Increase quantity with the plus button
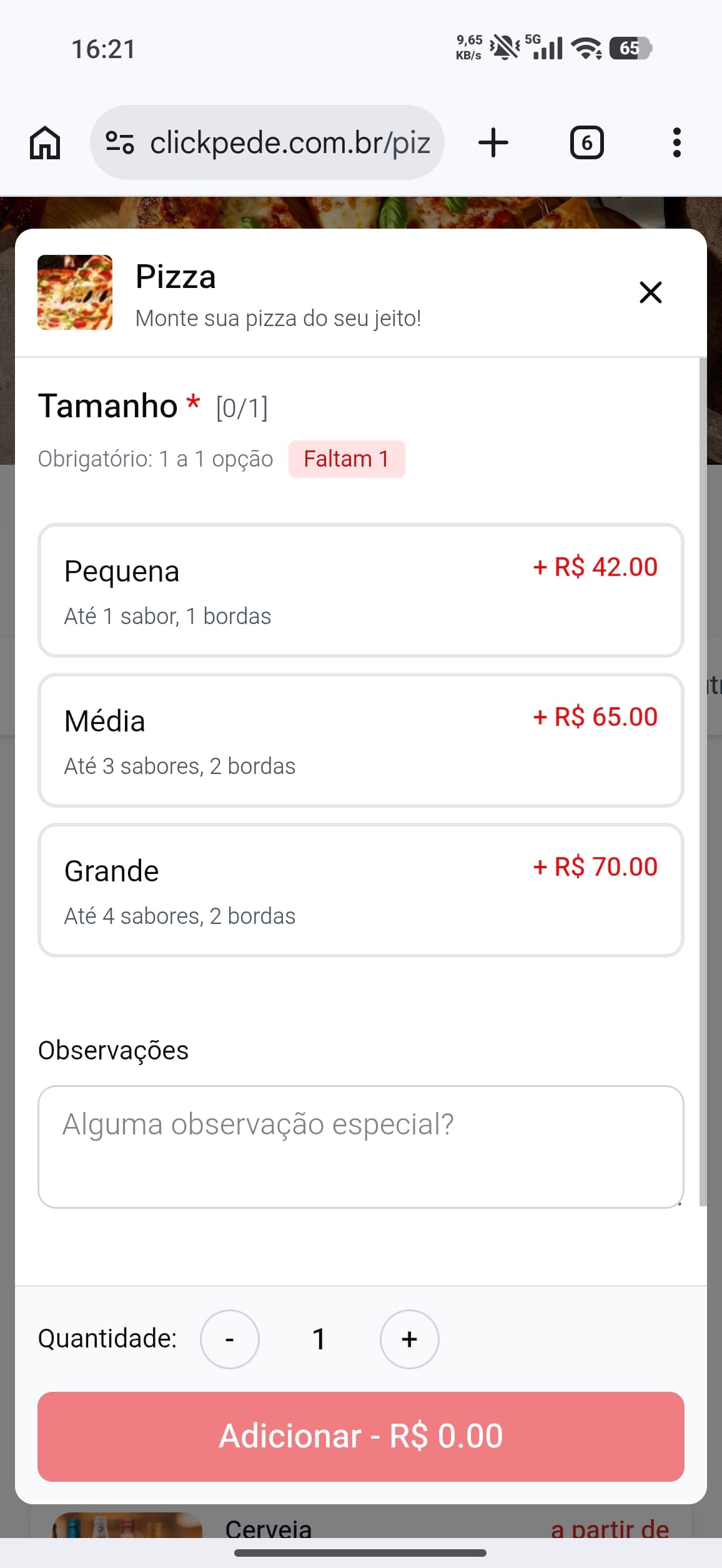This screenshot has height=1568, width=722. tap(409, 1339)
